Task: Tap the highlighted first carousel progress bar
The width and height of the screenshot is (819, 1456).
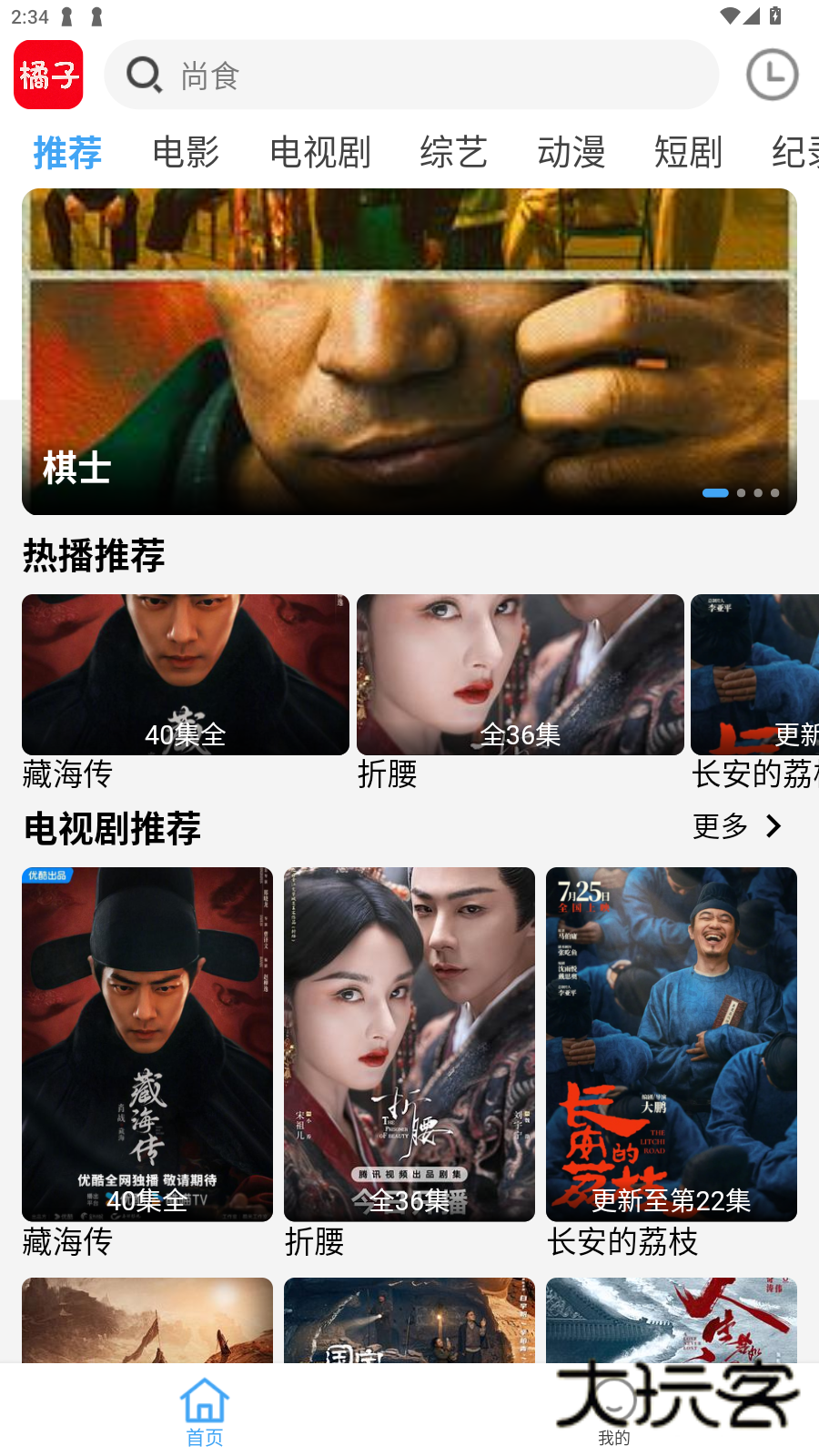Action: (x=715, y=492)
